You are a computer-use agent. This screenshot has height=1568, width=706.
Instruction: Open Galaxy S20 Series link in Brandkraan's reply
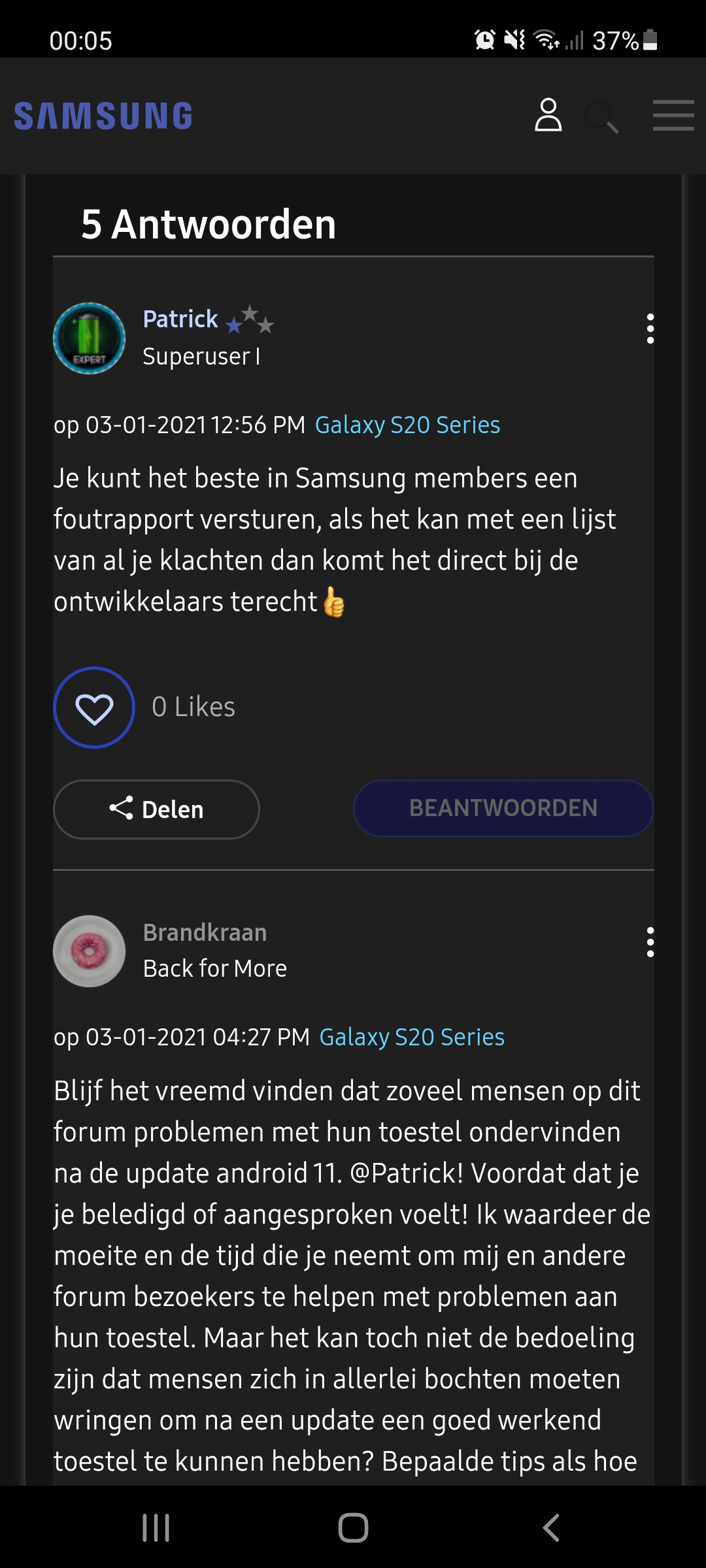(412, 1037)
